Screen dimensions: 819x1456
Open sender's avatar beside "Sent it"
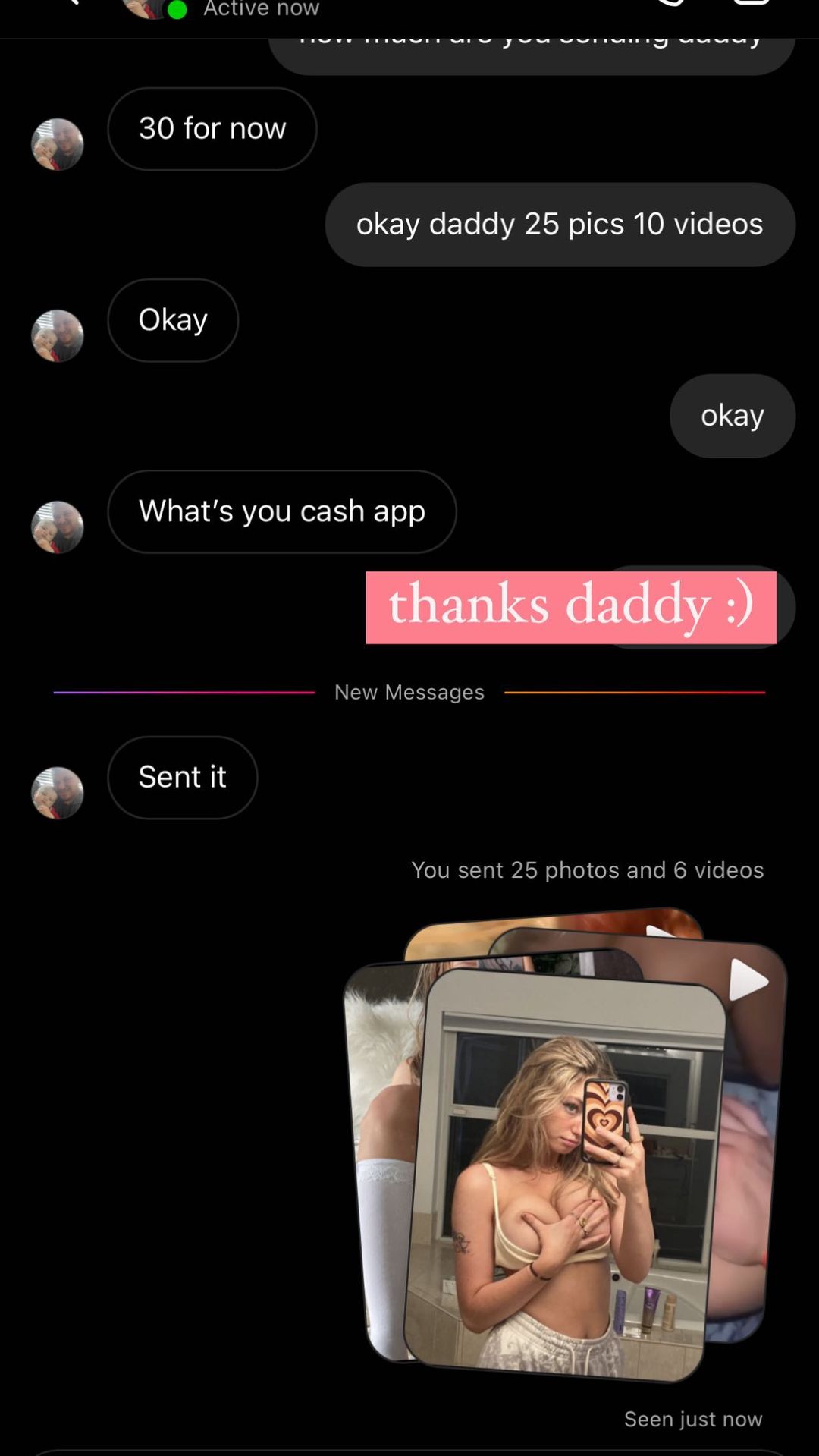(x=57, y=793)
